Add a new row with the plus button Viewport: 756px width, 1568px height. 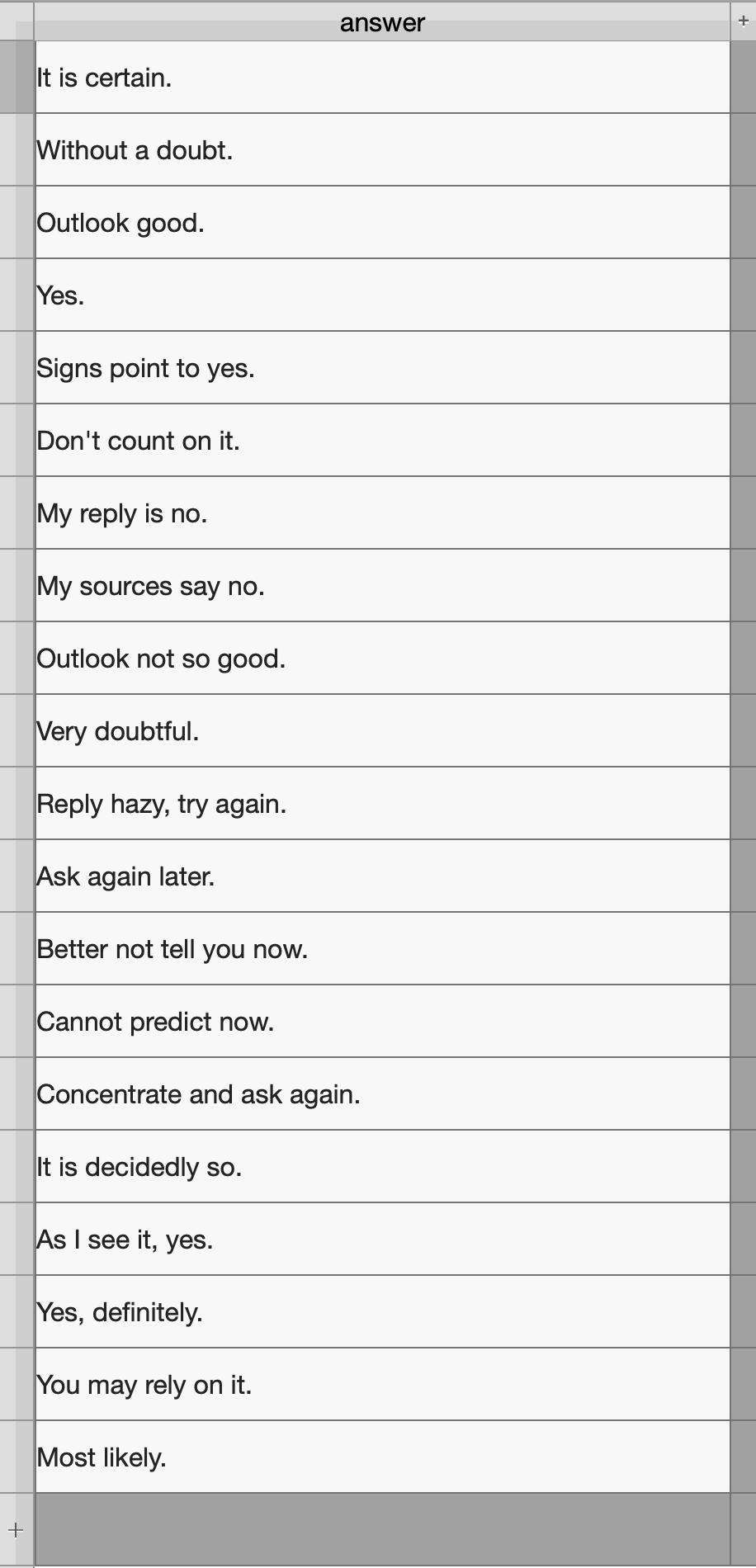click(16, 1530)
